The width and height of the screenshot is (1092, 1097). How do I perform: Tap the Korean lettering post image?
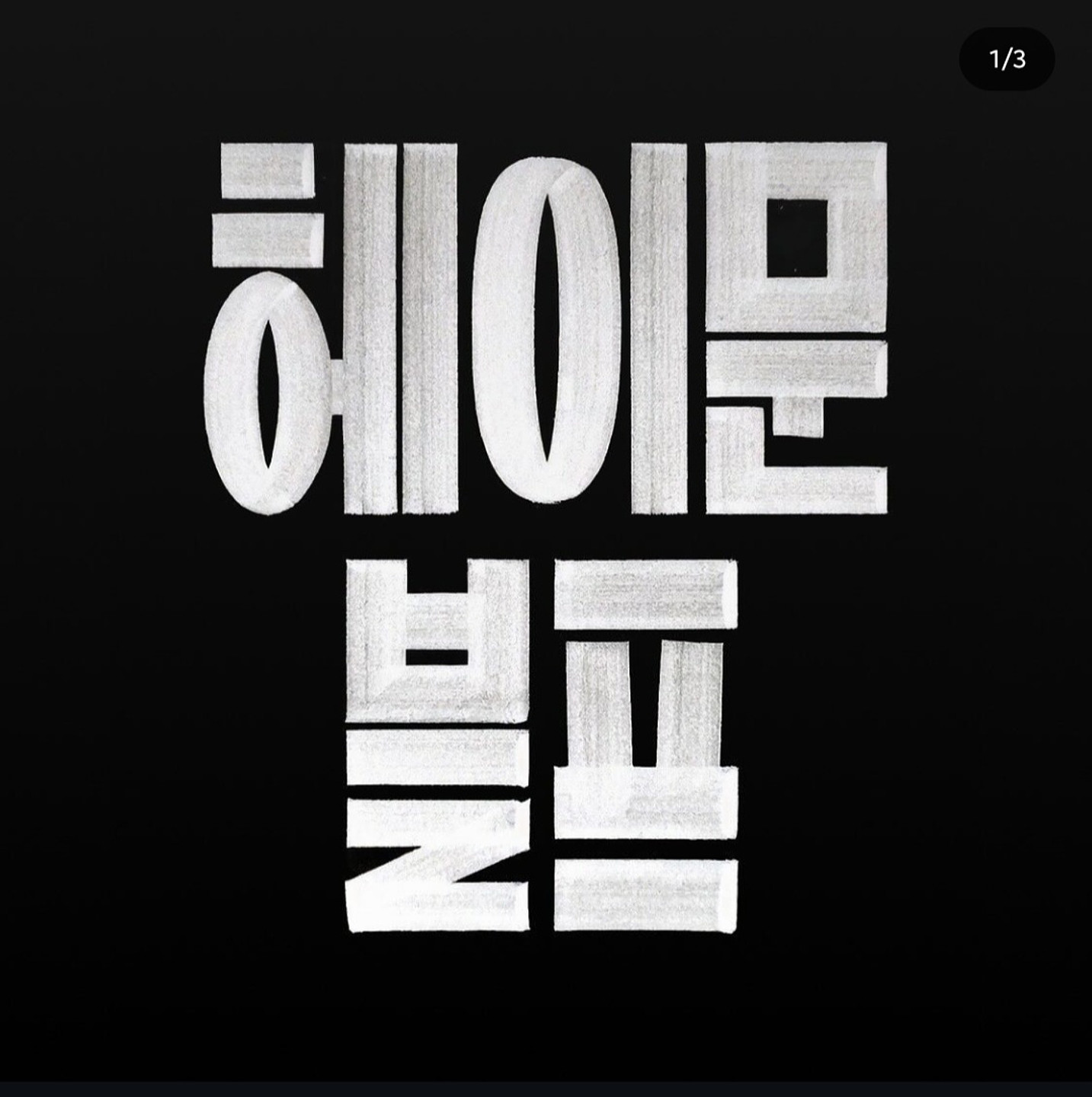tap(546, 537)
